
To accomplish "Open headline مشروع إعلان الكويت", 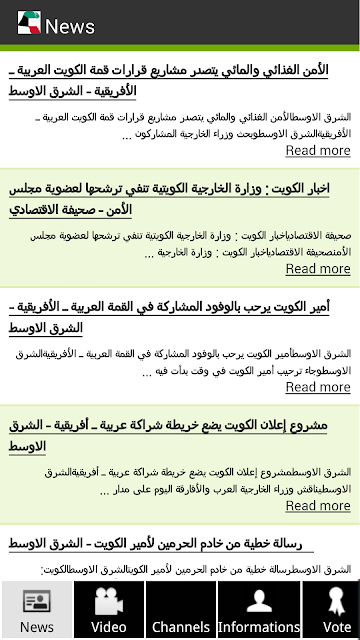I will [168, 436].
